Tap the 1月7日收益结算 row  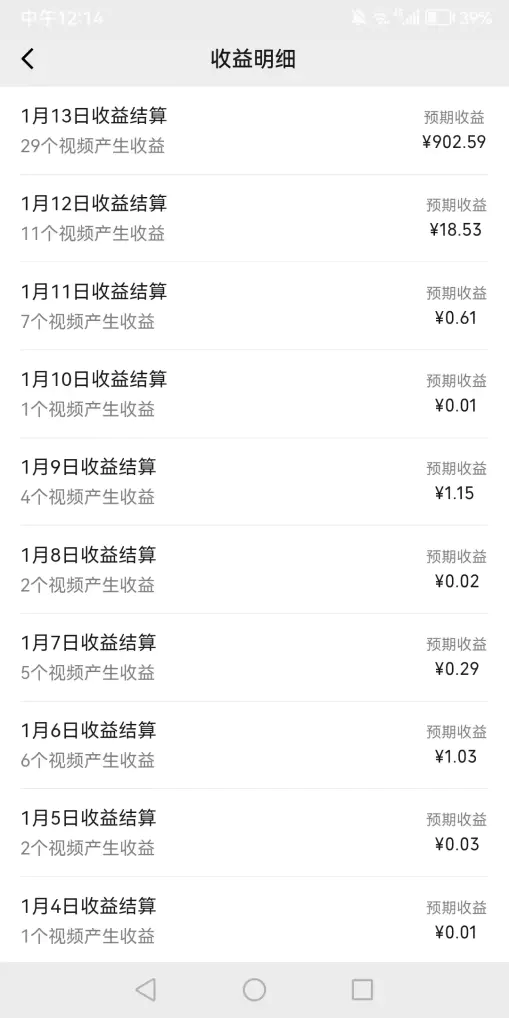pos(254,658)
